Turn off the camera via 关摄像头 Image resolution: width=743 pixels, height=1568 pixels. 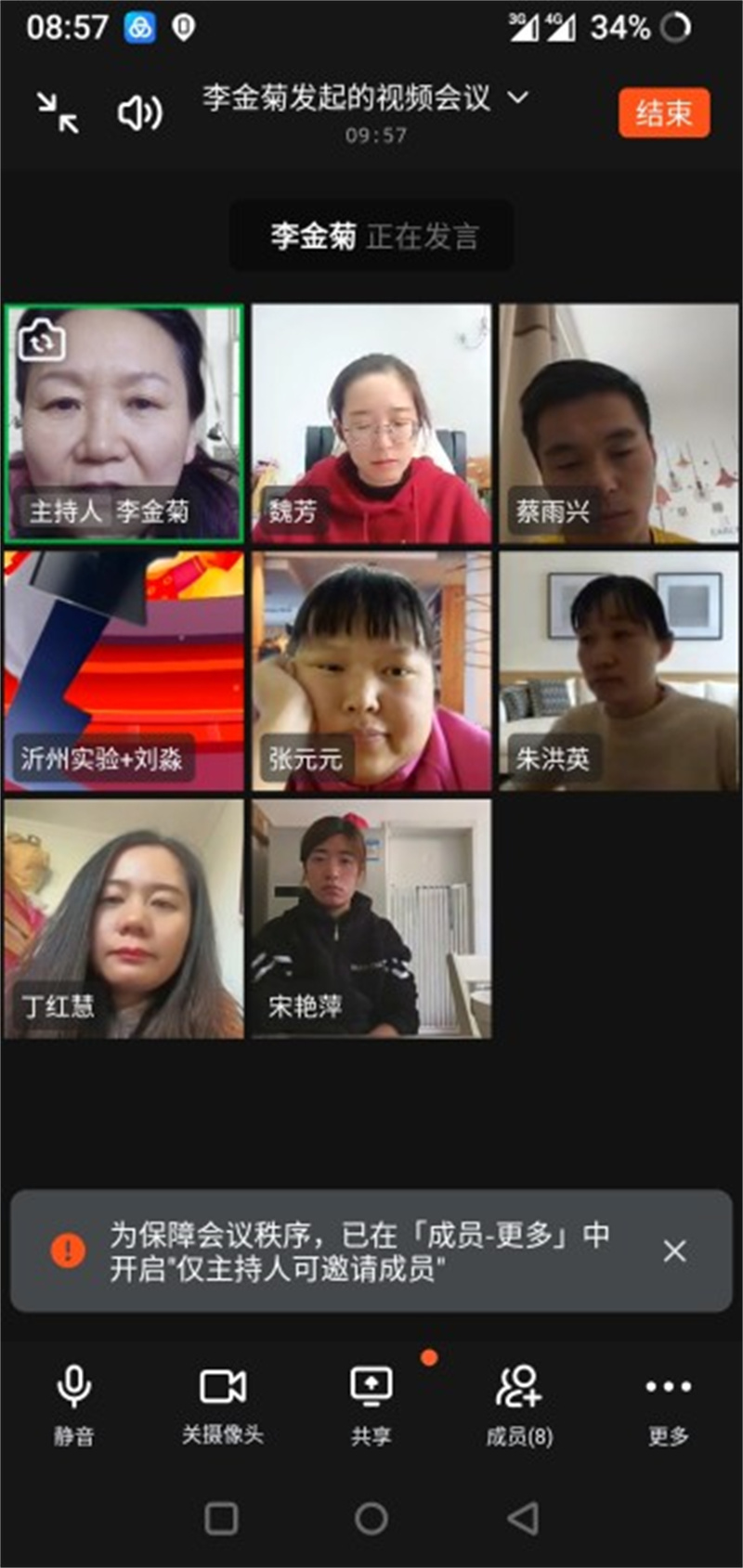coord(222,1406)
